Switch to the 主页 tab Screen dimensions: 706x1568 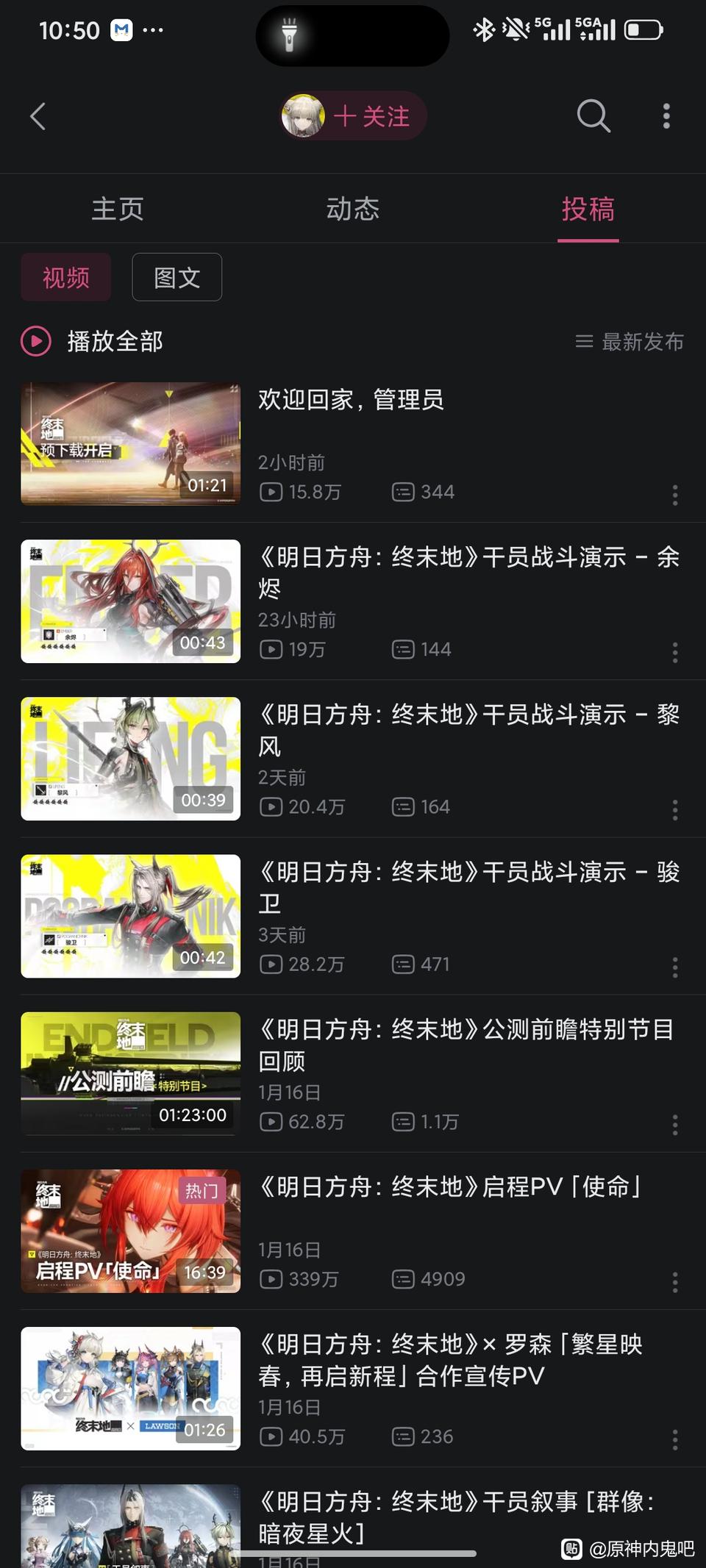tap(118, 210)
